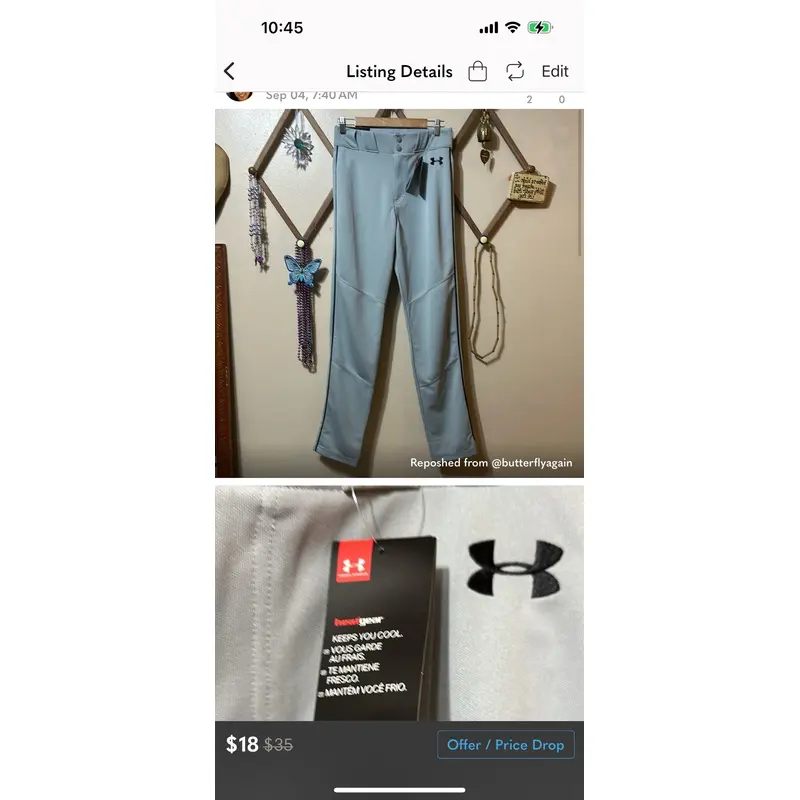Open the seller's profile avatar

pos(238,94)
